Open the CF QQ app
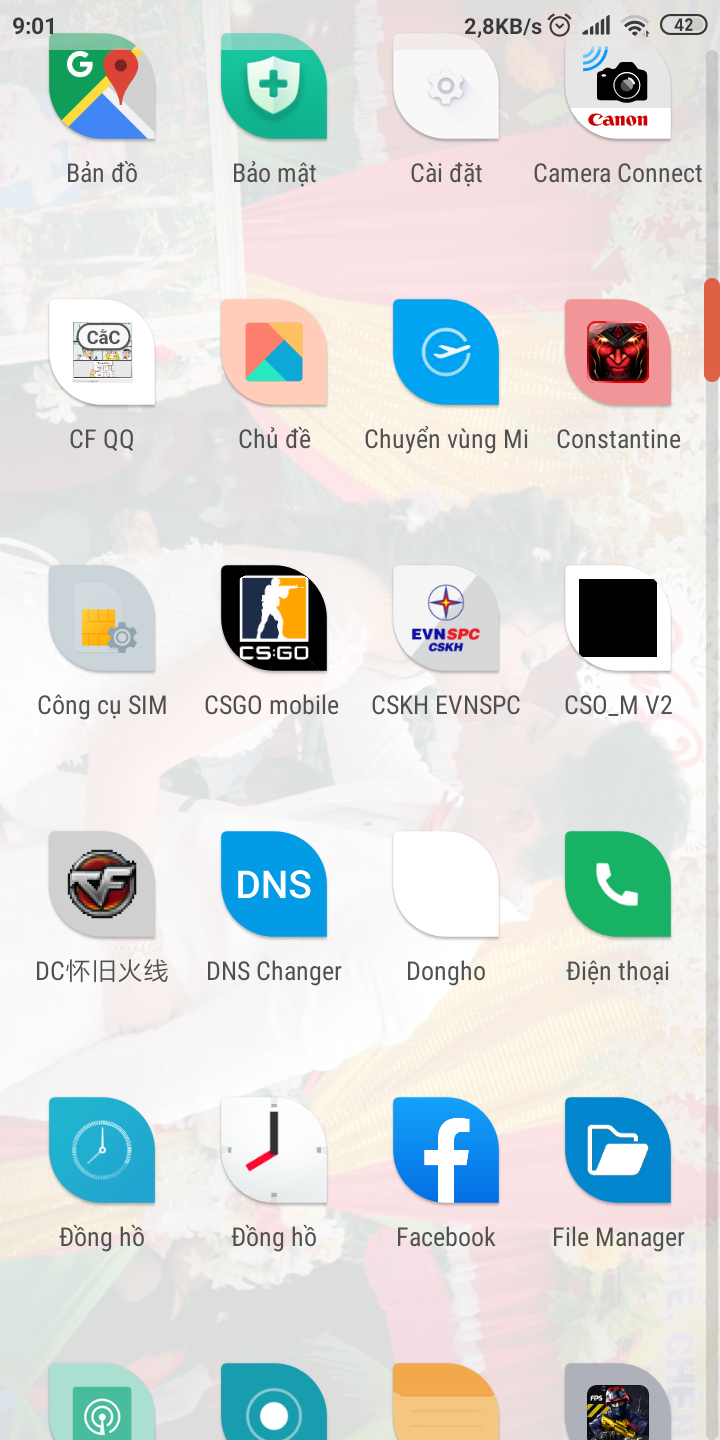 (102, 352)
